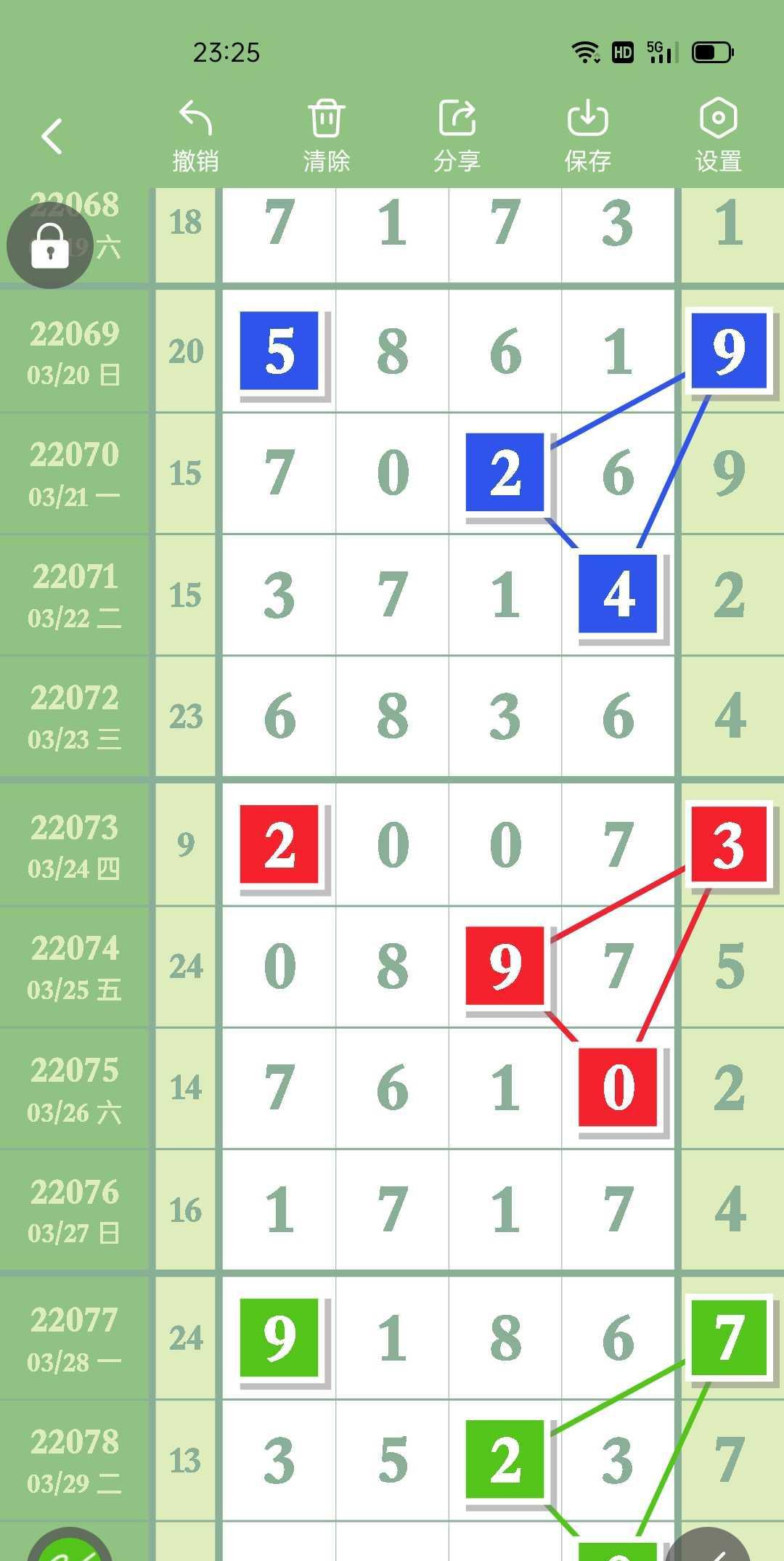The image size is (784, 1561).
Task: Go back using the top-left arrow
Action: pos(52,136)
